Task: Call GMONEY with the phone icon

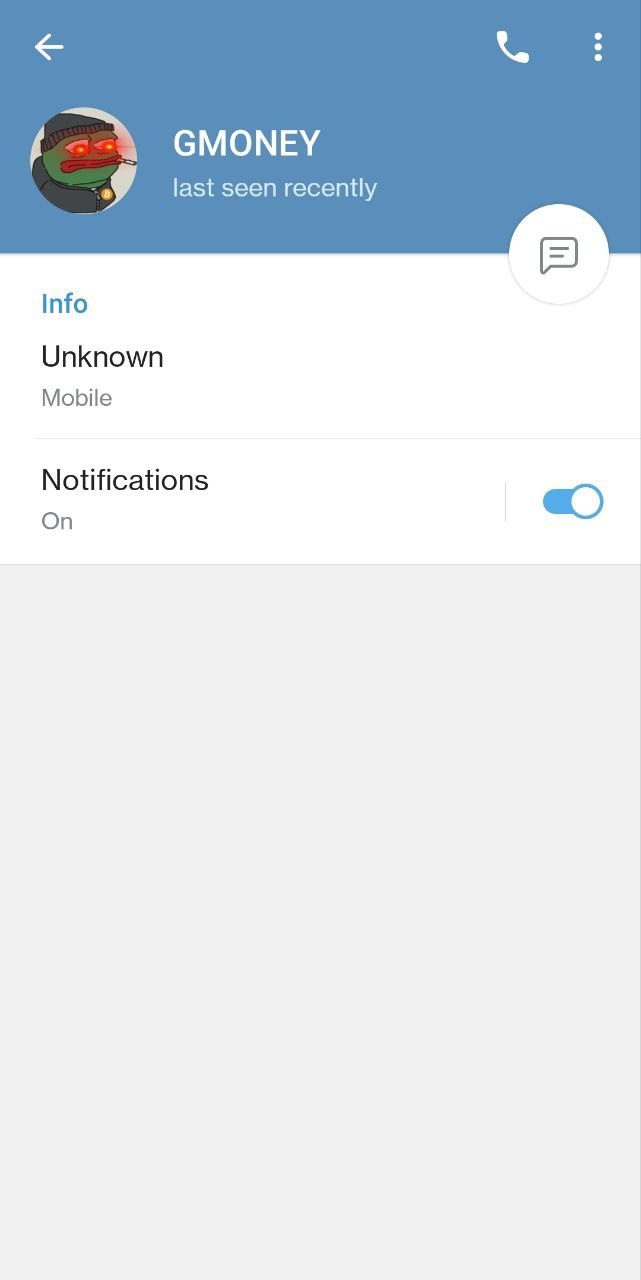Action: coord(512,47)
